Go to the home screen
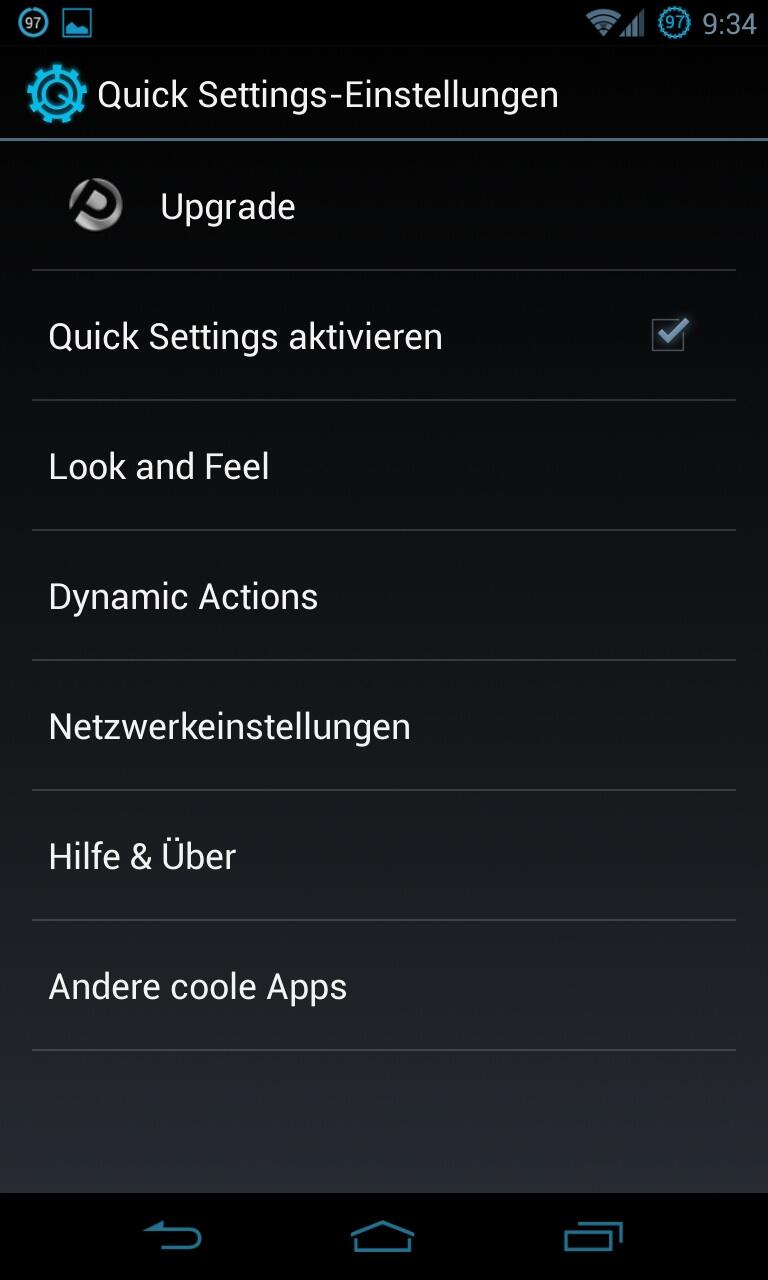Image resolution: width=768 pixels, height=1280 pixels. [x=383, y=1236]
